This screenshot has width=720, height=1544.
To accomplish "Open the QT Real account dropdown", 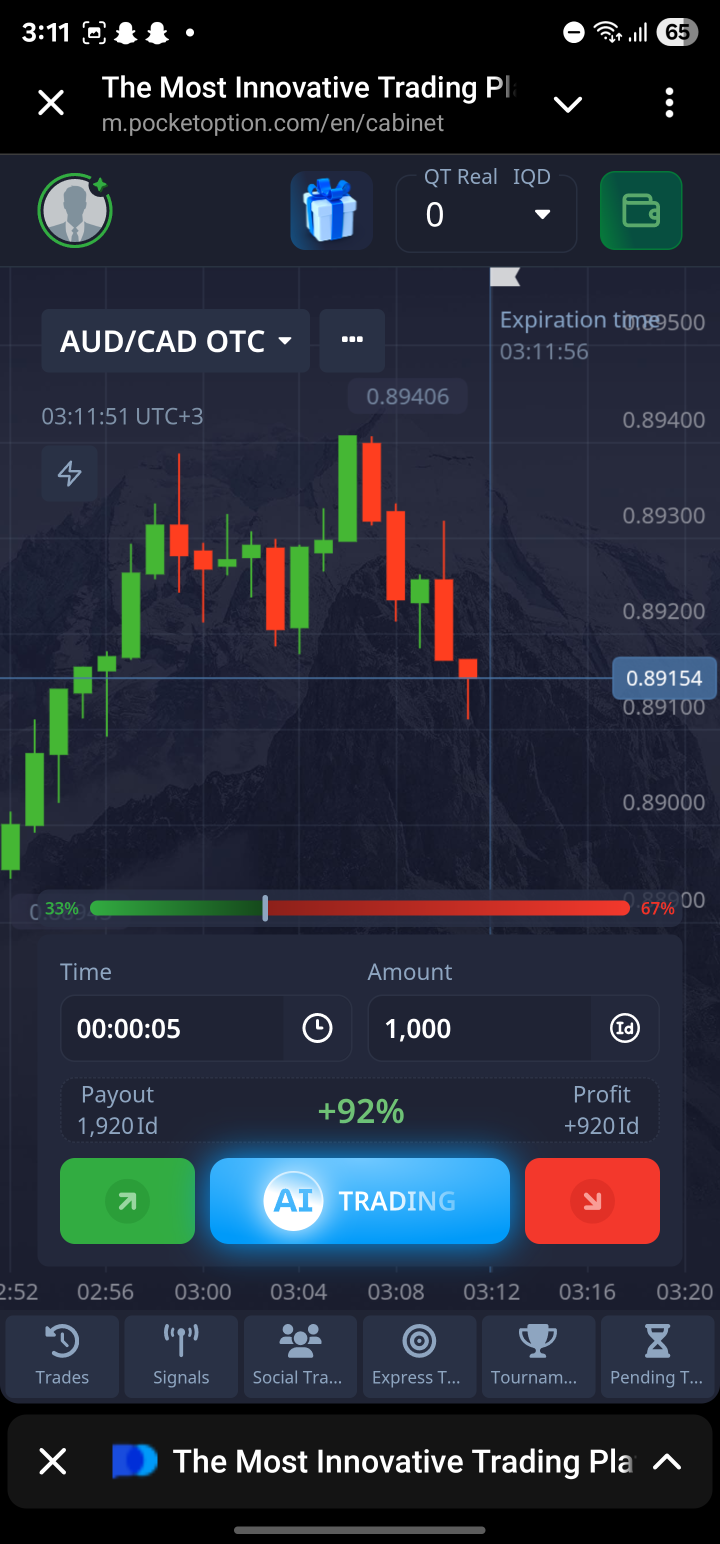I will (486, 213).
